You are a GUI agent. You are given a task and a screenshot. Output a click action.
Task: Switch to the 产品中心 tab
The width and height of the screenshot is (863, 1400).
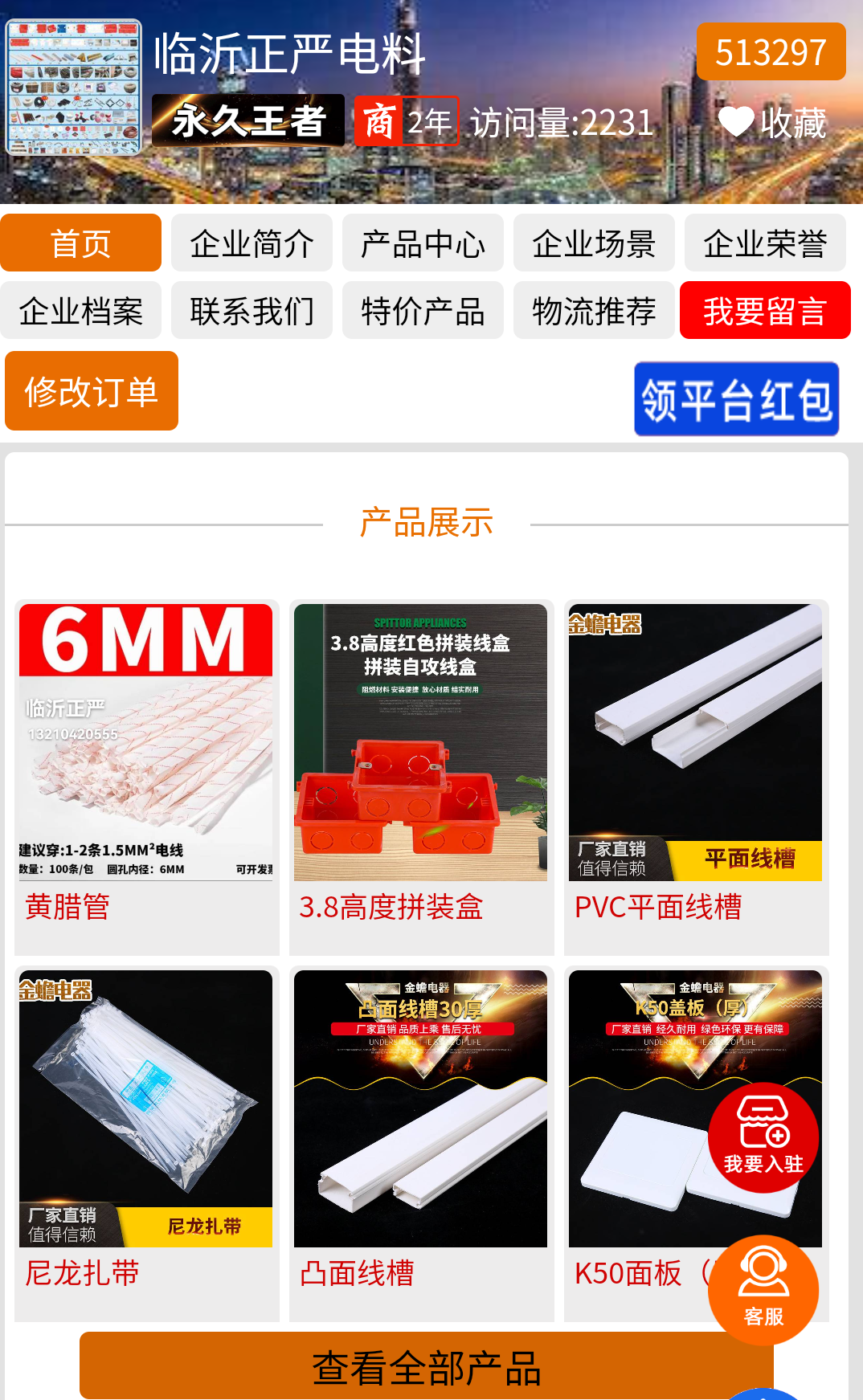423,243
